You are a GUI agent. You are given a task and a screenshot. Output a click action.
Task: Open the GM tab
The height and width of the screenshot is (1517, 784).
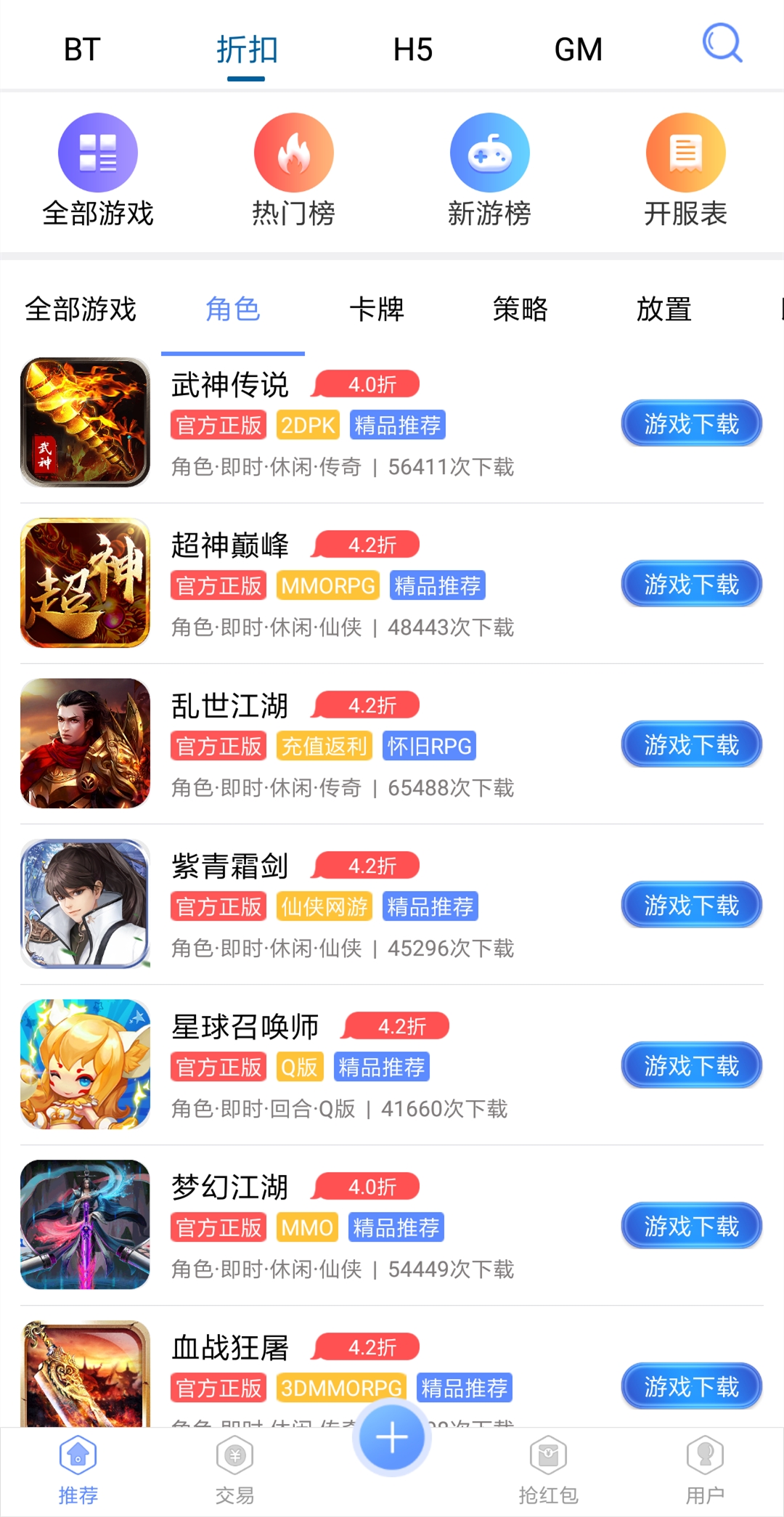(x=578, y=49)
